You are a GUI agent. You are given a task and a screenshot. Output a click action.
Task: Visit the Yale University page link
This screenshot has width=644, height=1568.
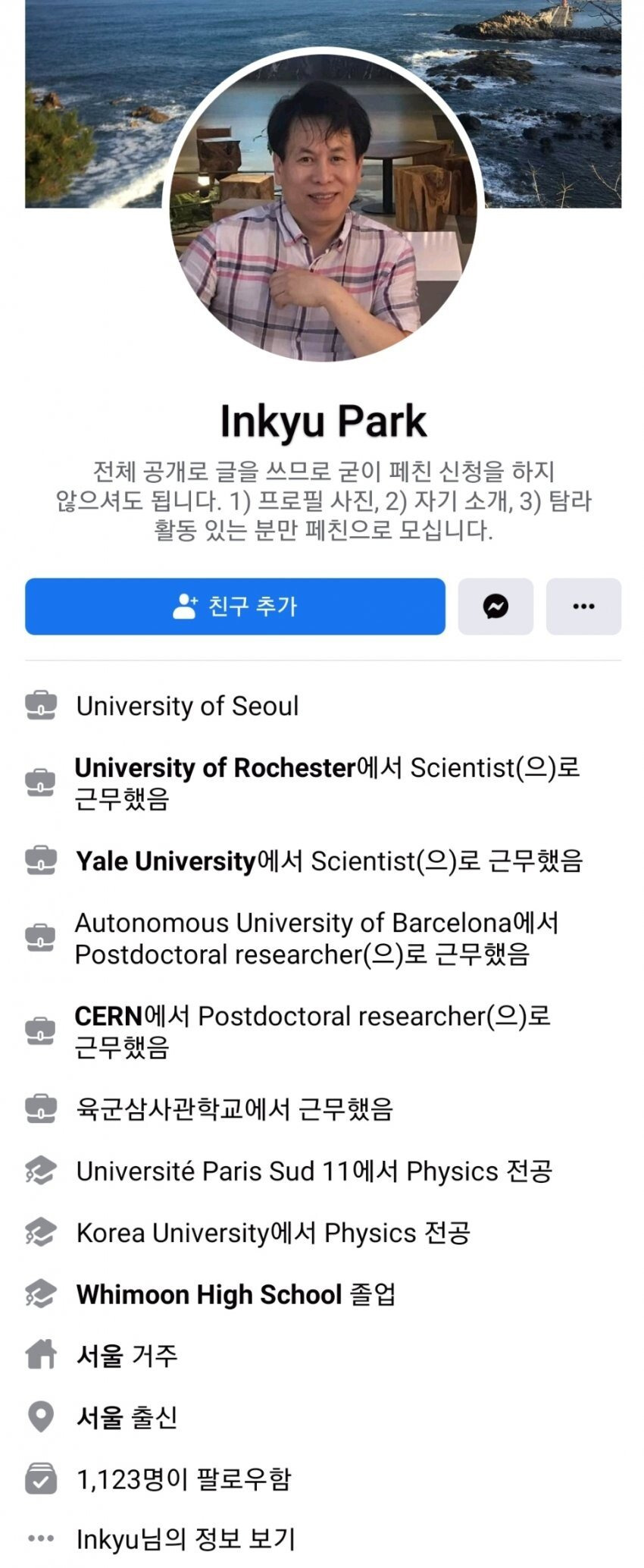tap(166, 861)
